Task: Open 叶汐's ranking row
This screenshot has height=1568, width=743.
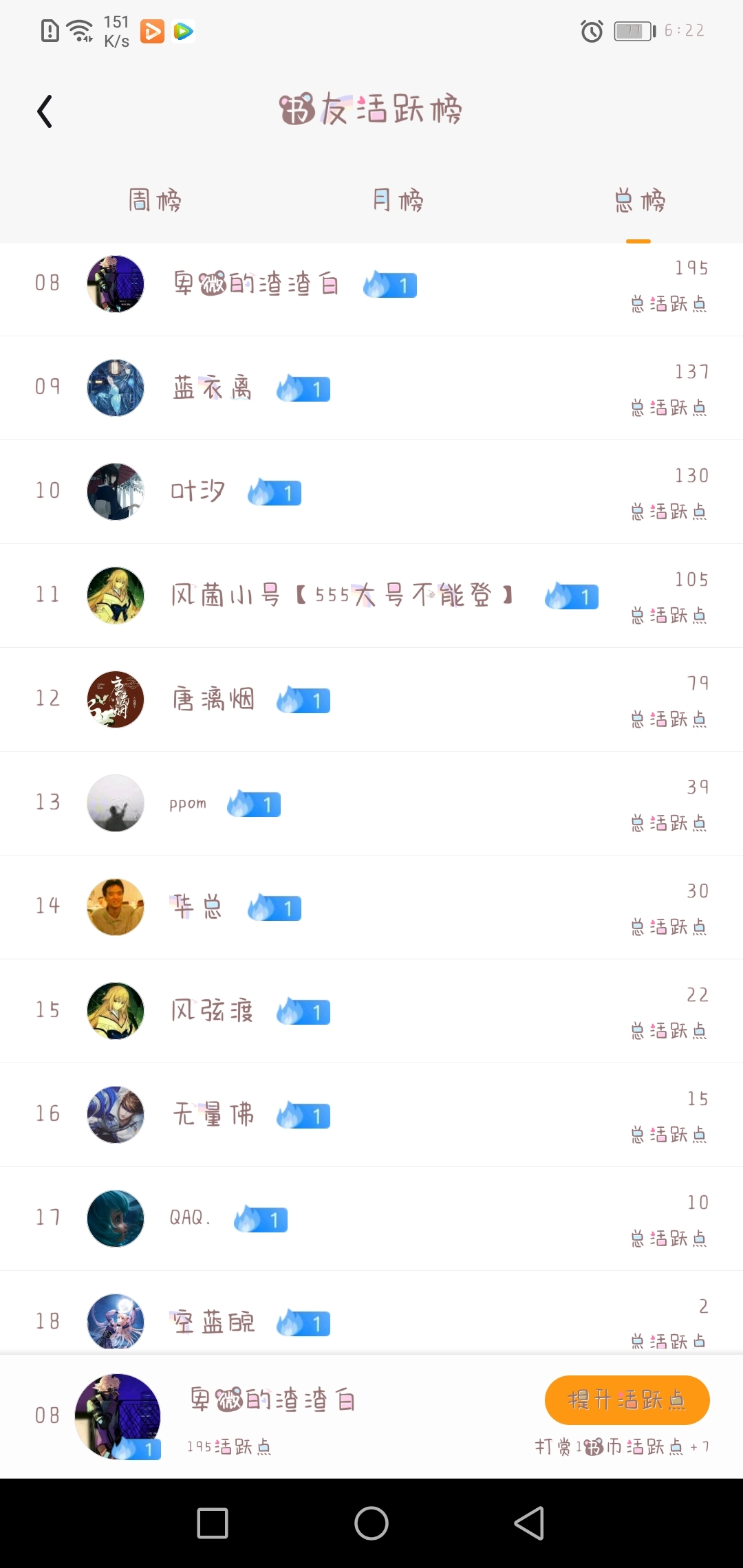Action: pos(371,492)
